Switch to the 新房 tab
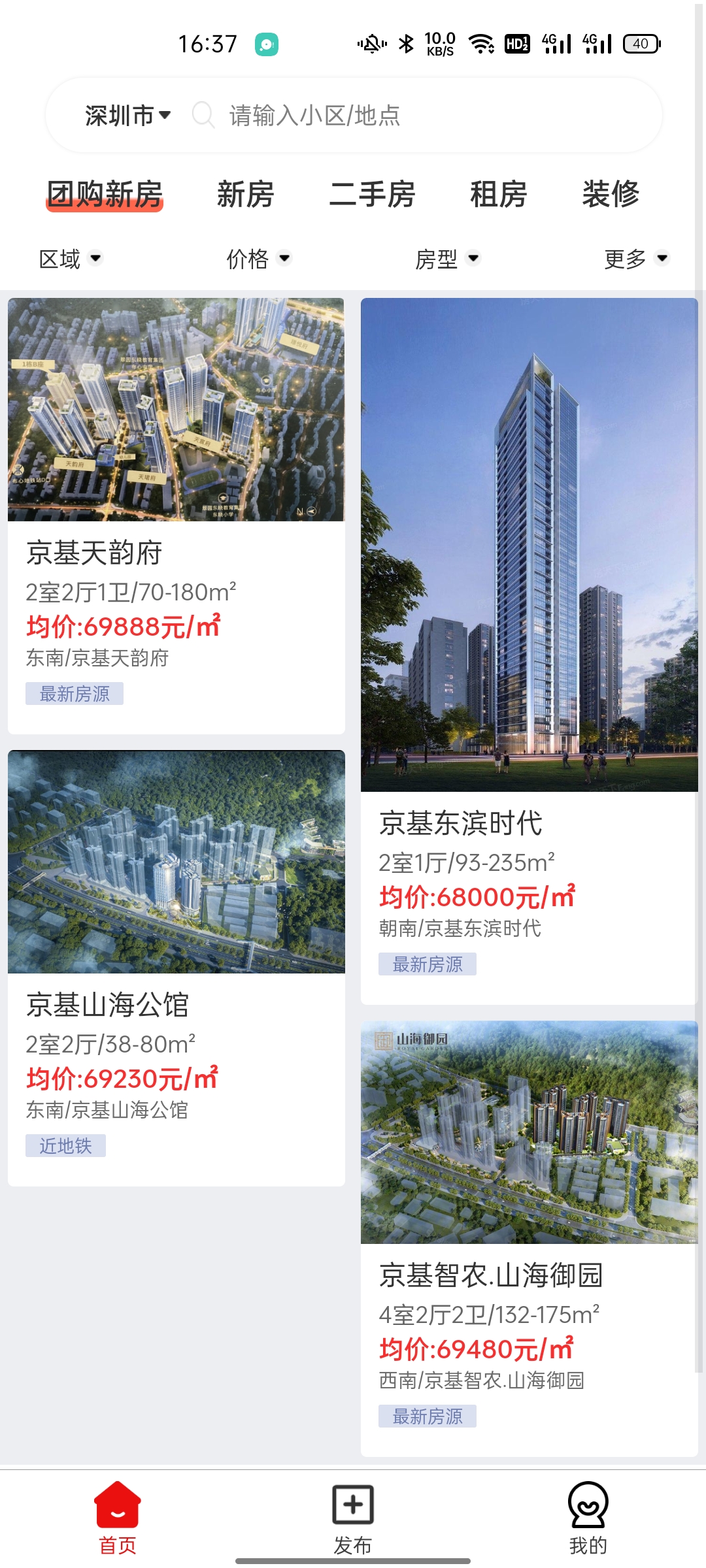Screen dimensions: 706x1568 (x=245, y=195)
